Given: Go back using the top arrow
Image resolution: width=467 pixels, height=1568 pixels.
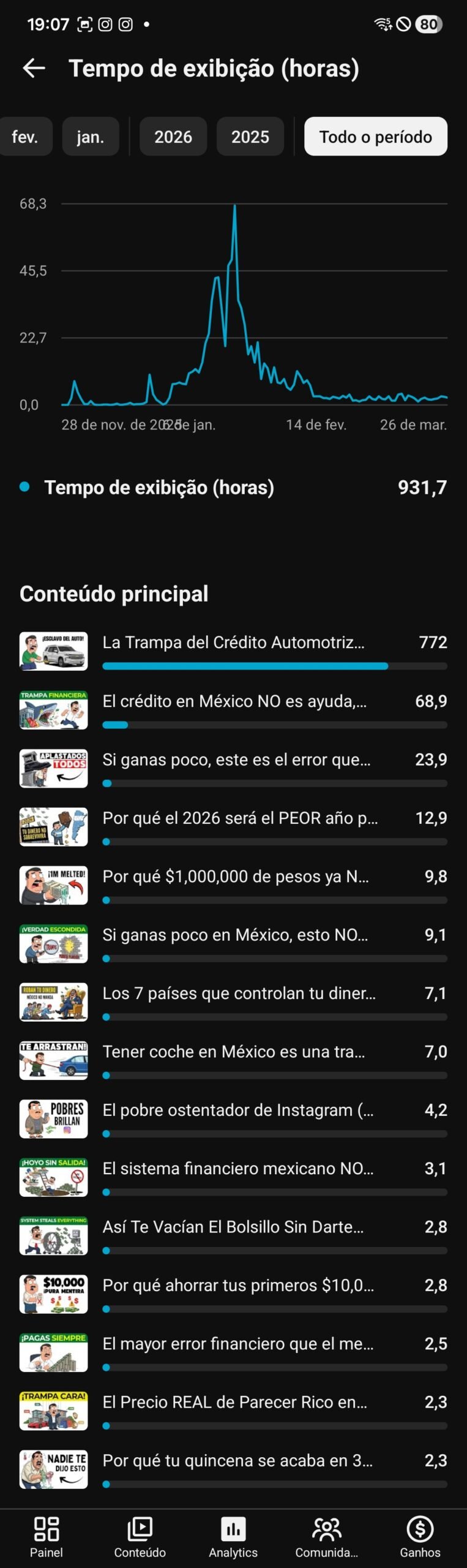Looking at the screenshot, I should pos(34,69).
